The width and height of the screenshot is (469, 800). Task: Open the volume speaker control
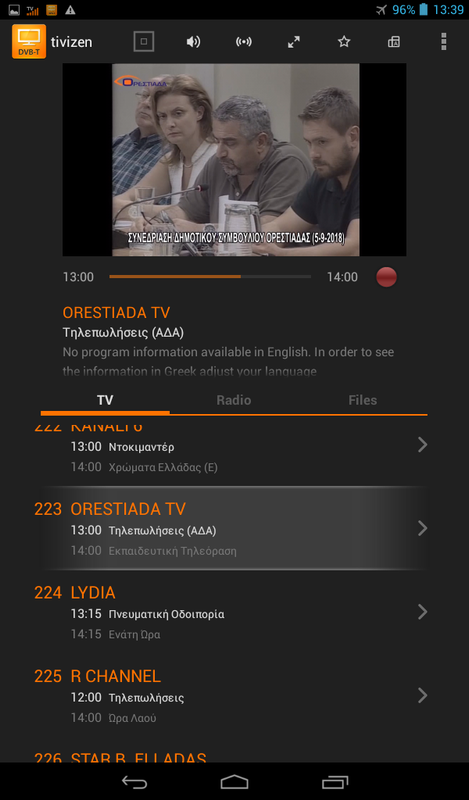click(193, 42)
